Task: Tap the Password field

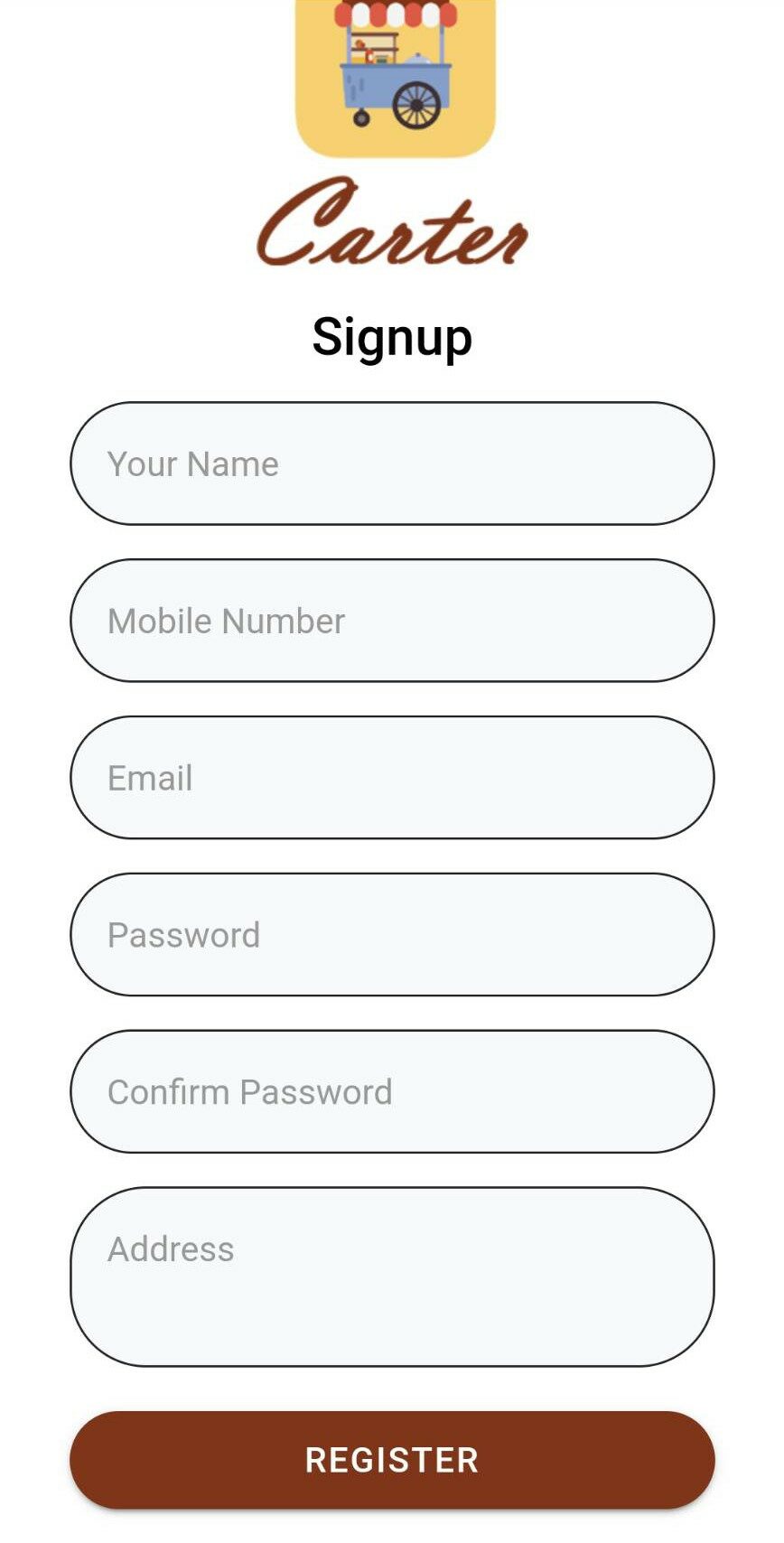Action: (x=392, y=935)
